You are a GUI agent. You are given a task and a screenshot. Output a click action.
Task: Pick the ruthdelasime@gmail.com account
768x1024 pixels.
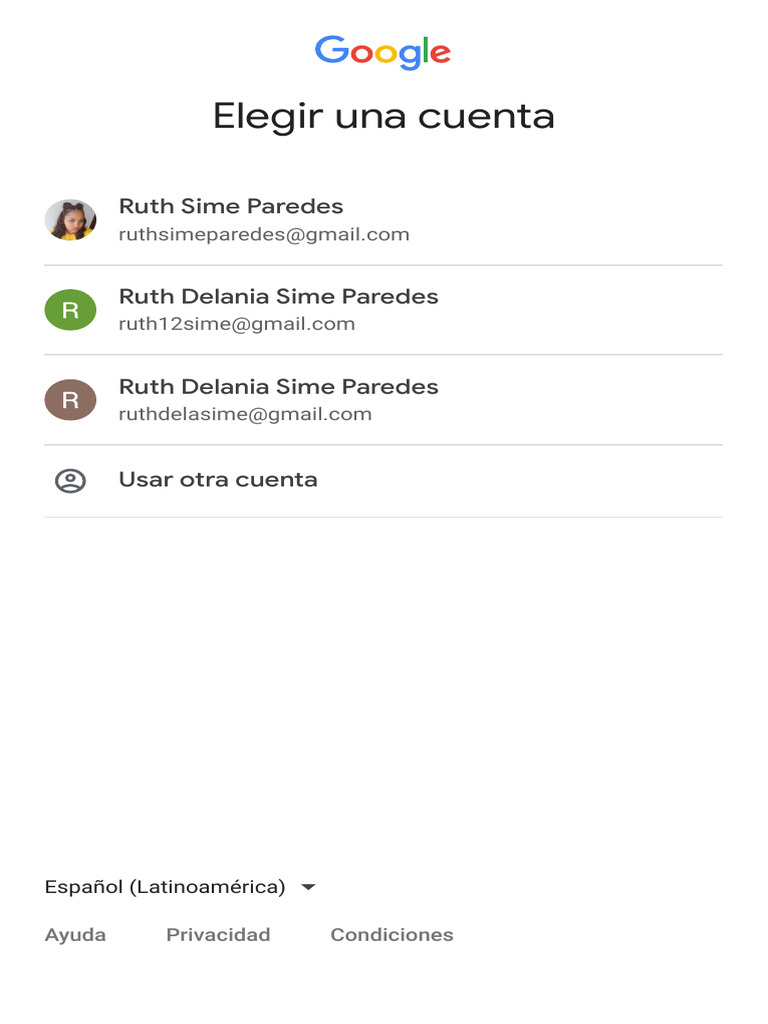[383, 400]
